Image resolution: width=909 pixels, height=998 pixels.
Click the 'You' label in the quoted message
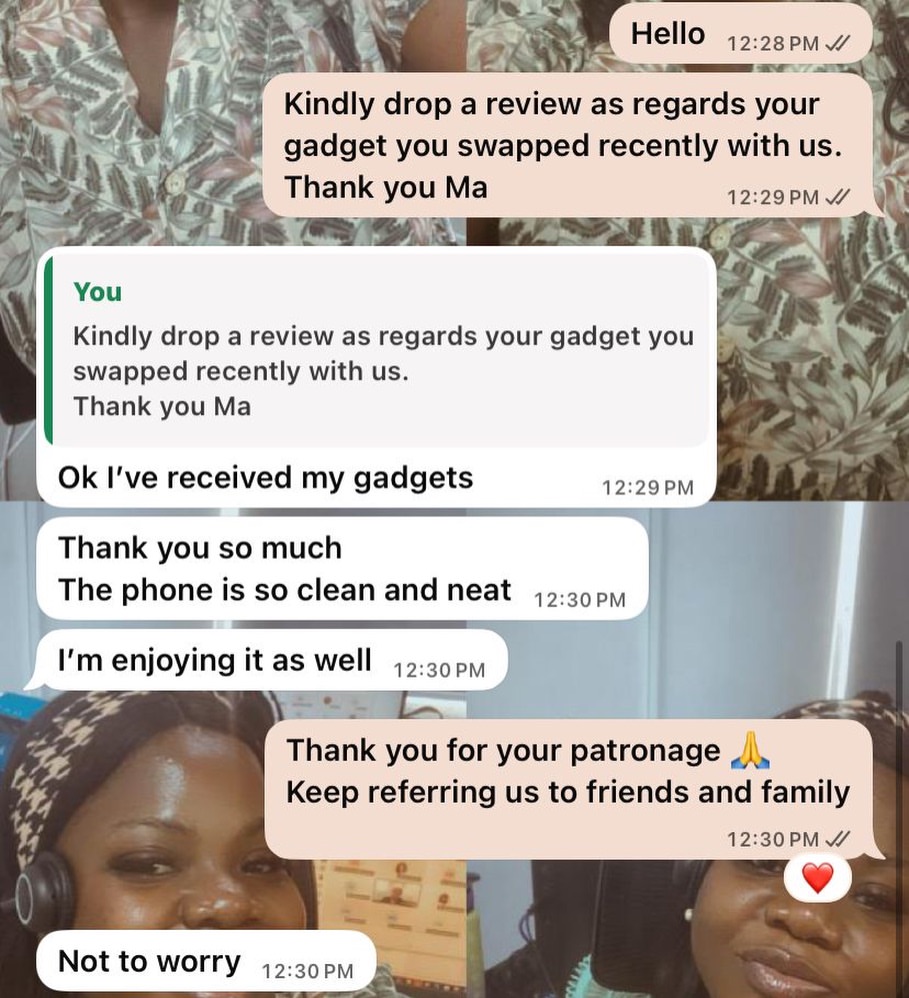[96, 291]
